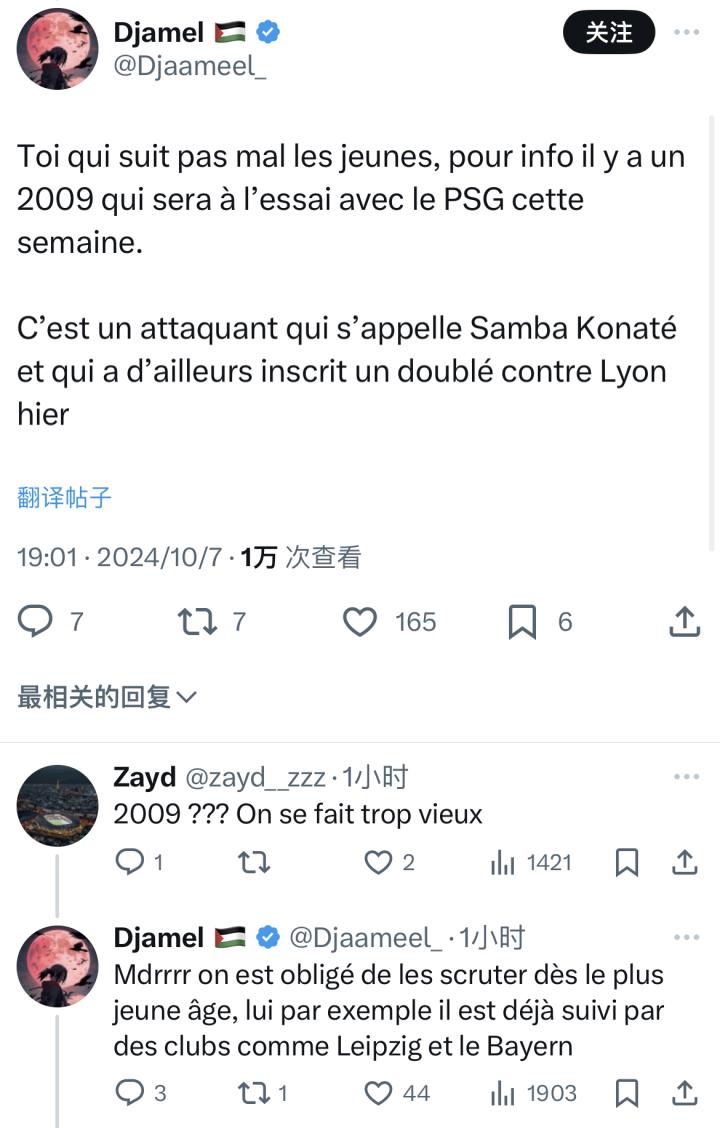Bookmark Zayd's reply
Image resolution: width=720 pixels, height=1128 pixels.
click(x=627, y=862)
